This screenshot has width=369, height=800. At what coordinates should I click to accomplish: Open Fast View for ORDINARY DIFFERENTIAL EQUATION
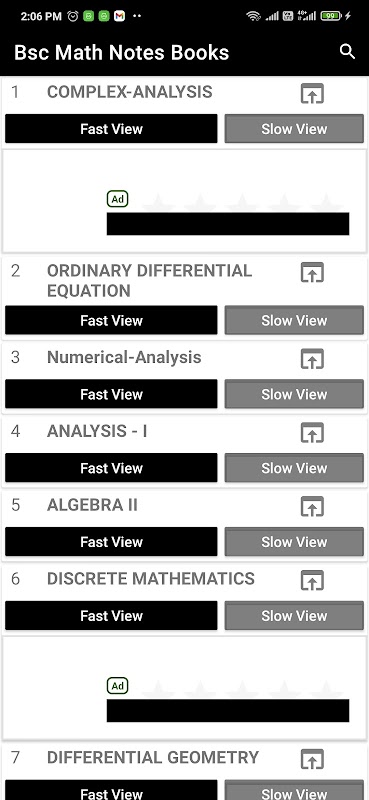pos(111,320)
